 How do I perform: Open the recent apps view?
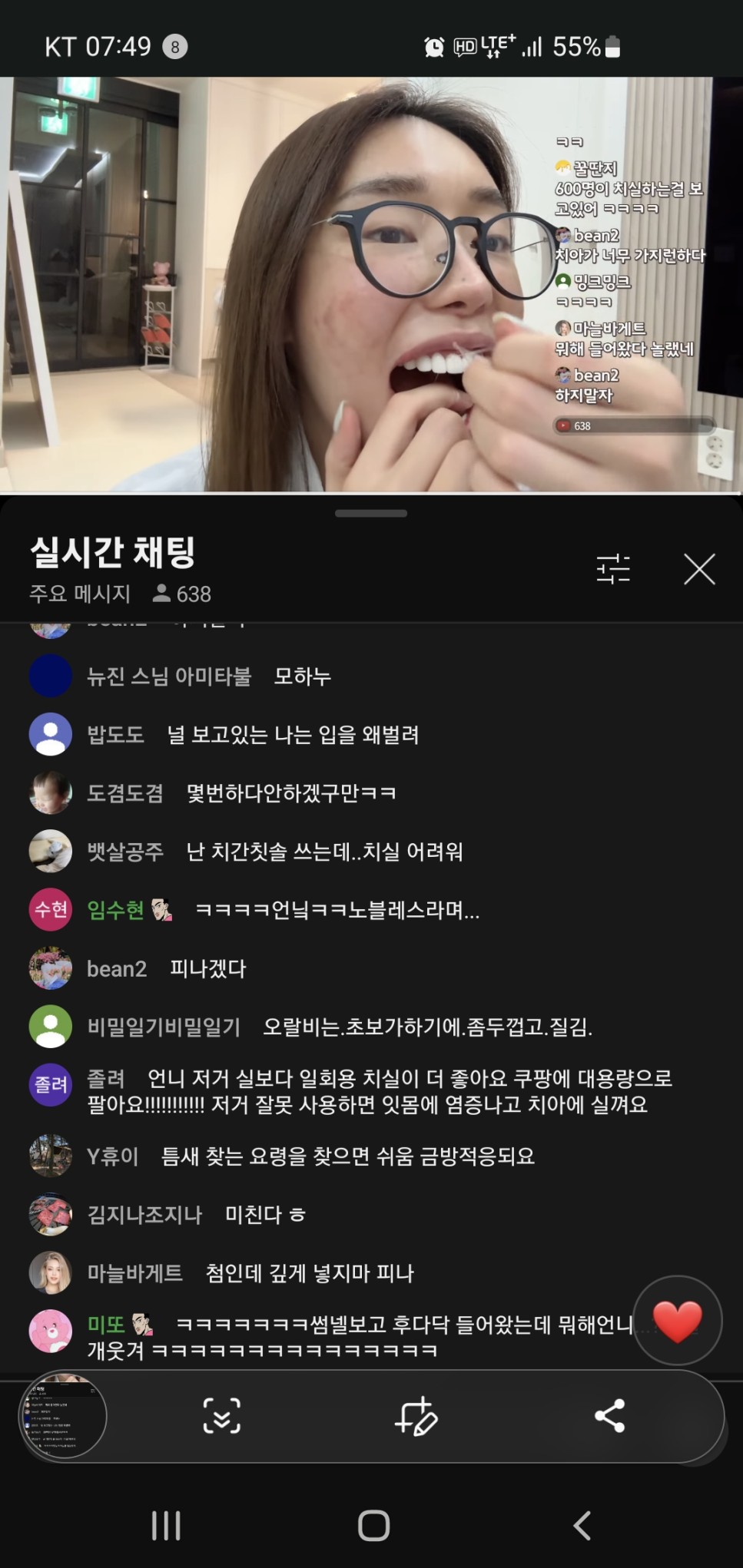tap(166, 1525)
